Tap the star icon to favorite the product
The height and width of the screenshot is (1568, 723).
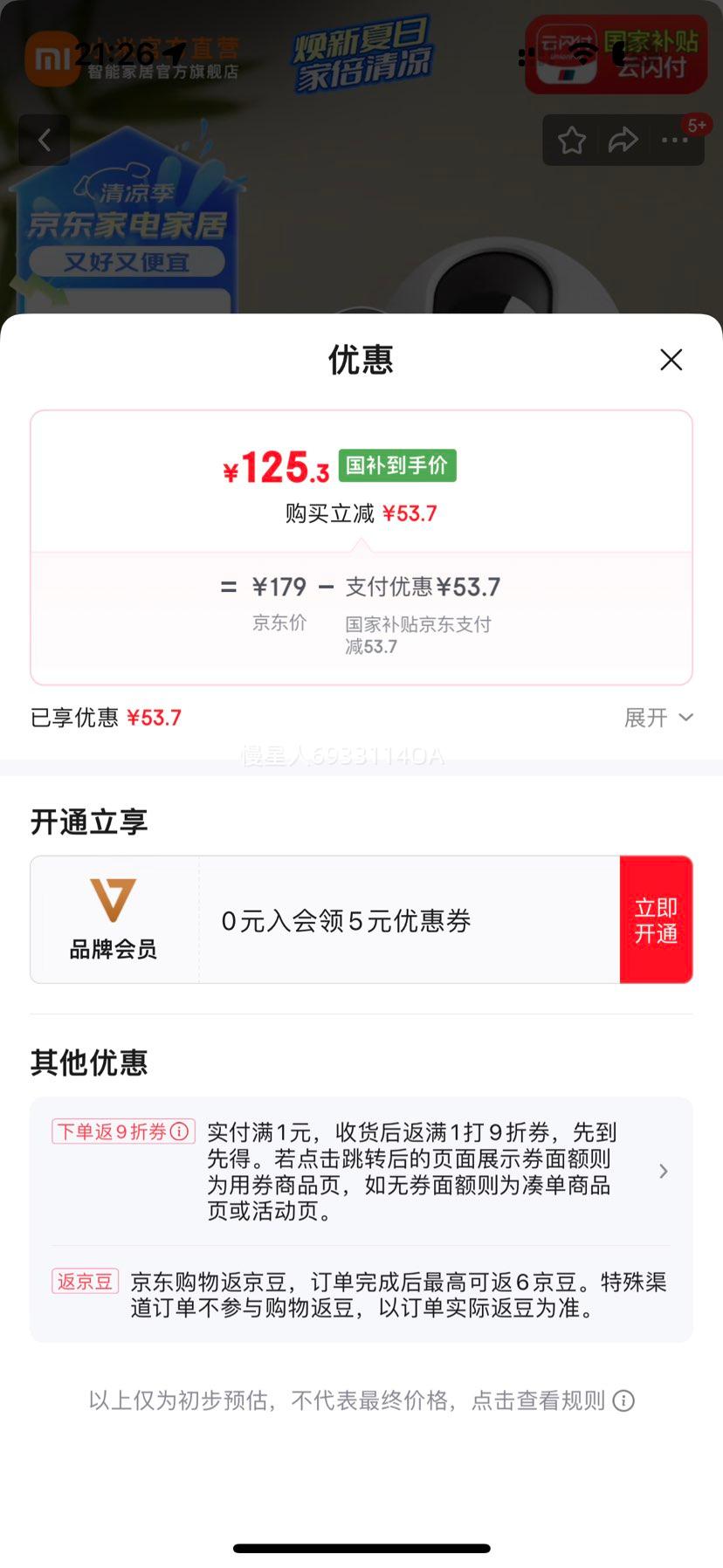[x=572, y=140]
